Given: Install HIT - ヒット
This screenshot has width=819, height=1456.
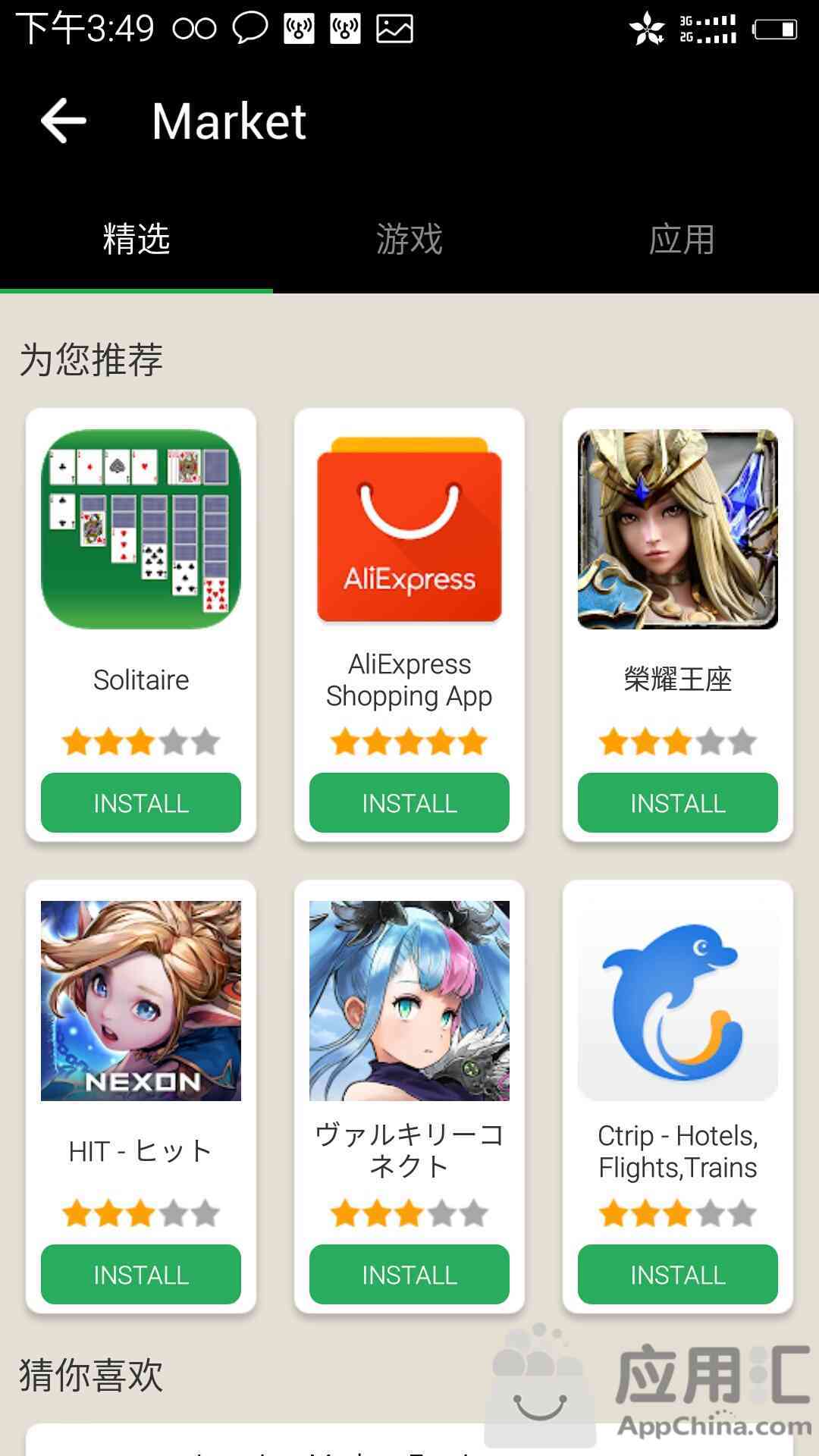Looking at the screenshot, I should [141, 1275].
